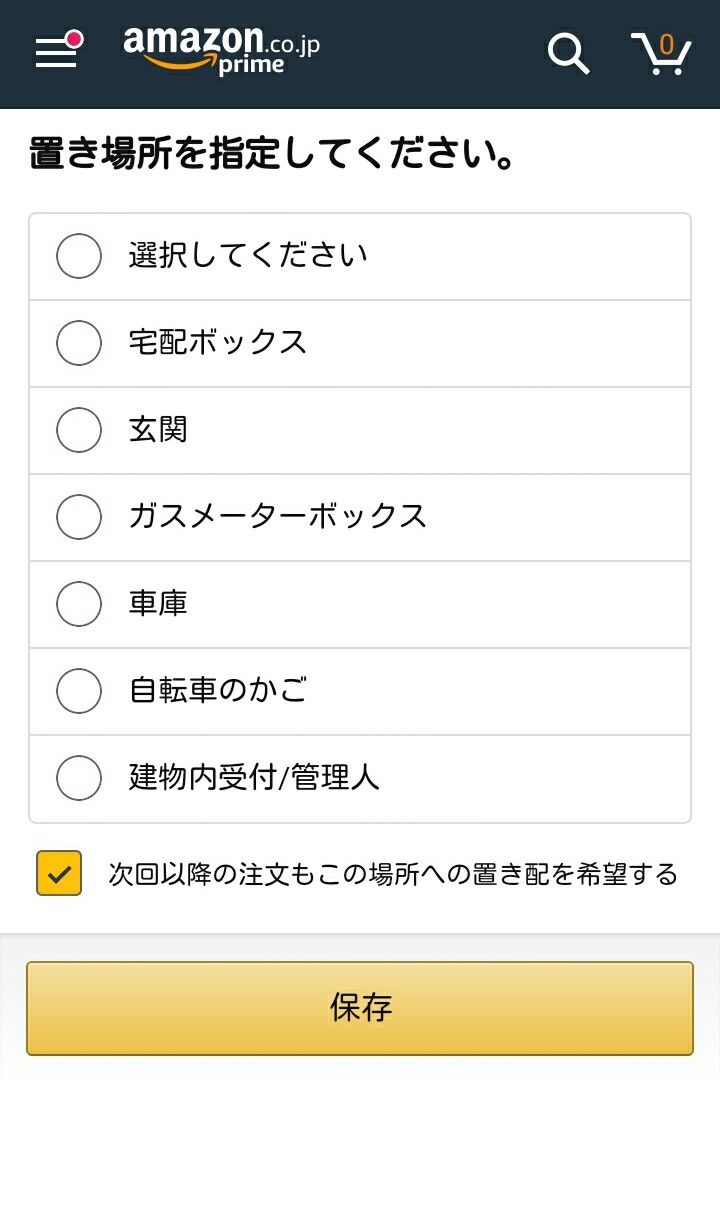Tap the 保存 button
Screen dimensions: 720x1227
click(x=360, y=1008)
